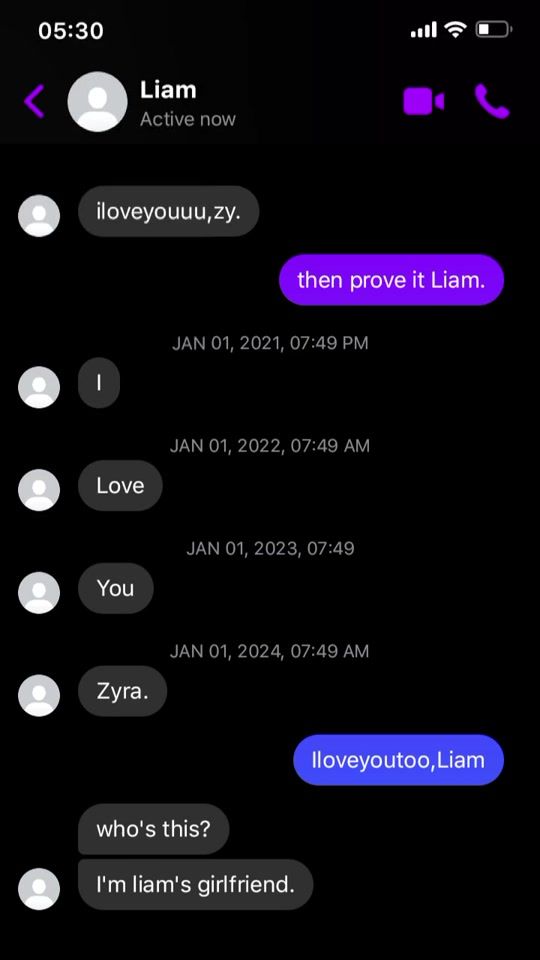540x960 pixels.
Task: Open Liam's profile from the header name
Action: (x=168, y=90)
